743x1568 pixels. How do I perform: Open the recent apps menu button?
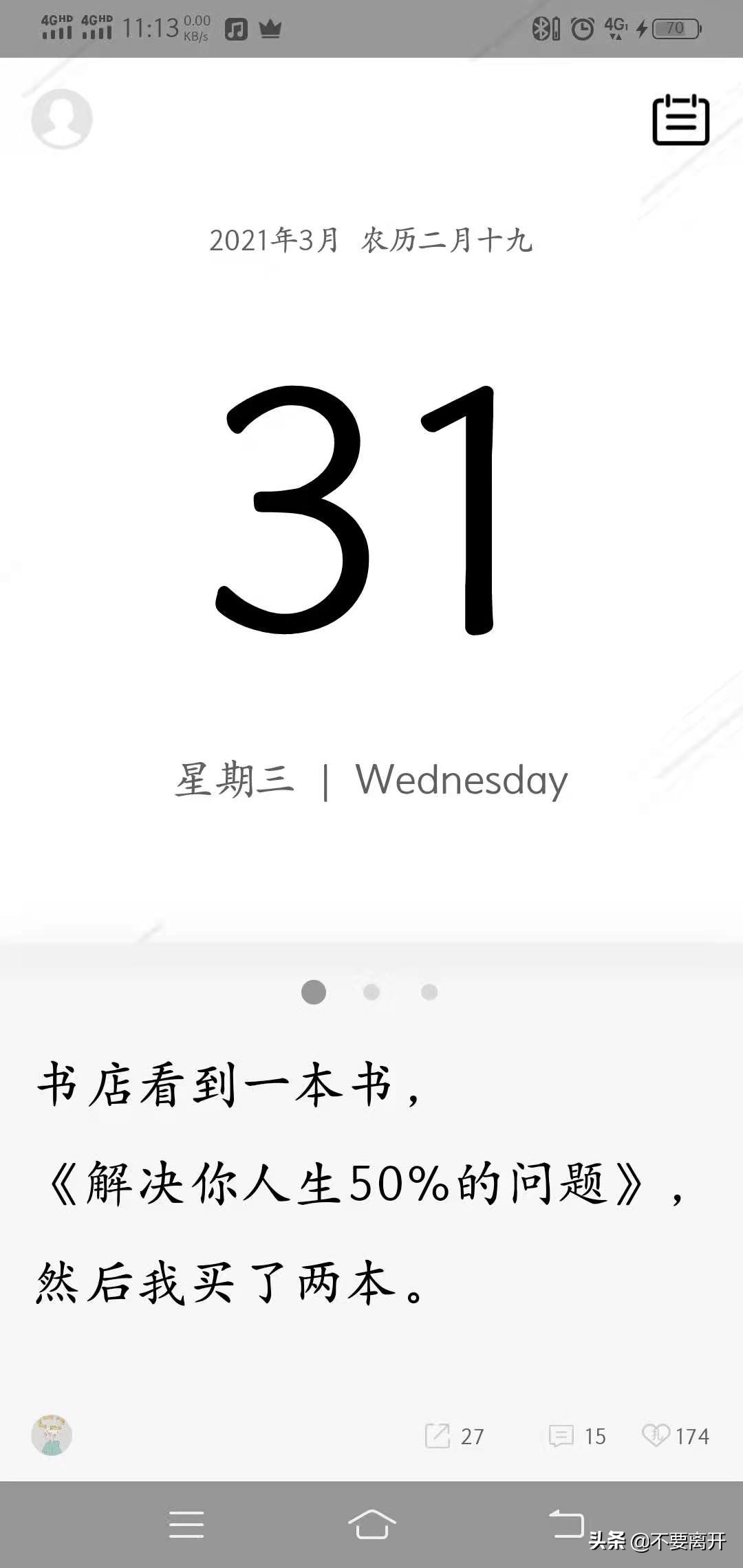[186, 1524]
